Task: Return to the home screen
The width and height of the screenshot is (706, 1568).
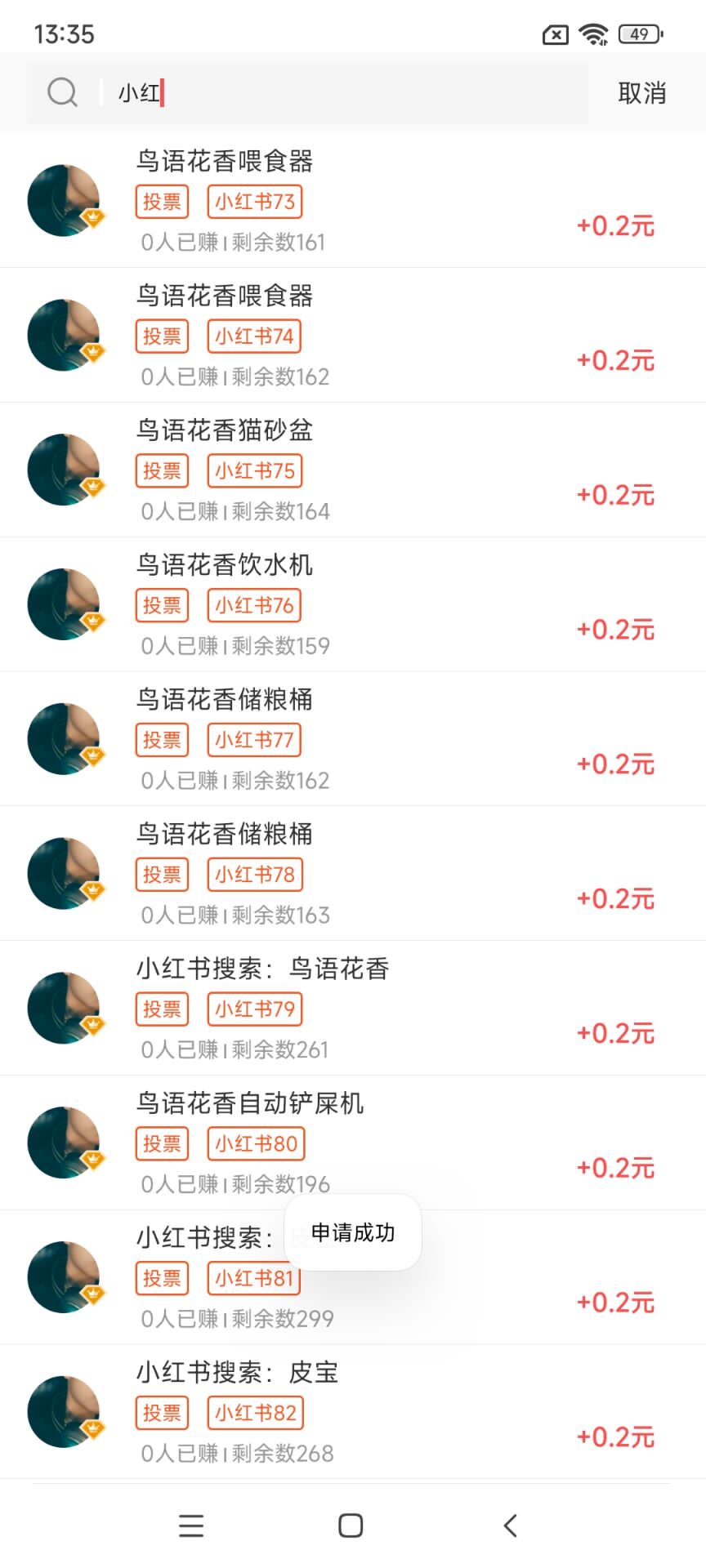Action: (351, 1526)
